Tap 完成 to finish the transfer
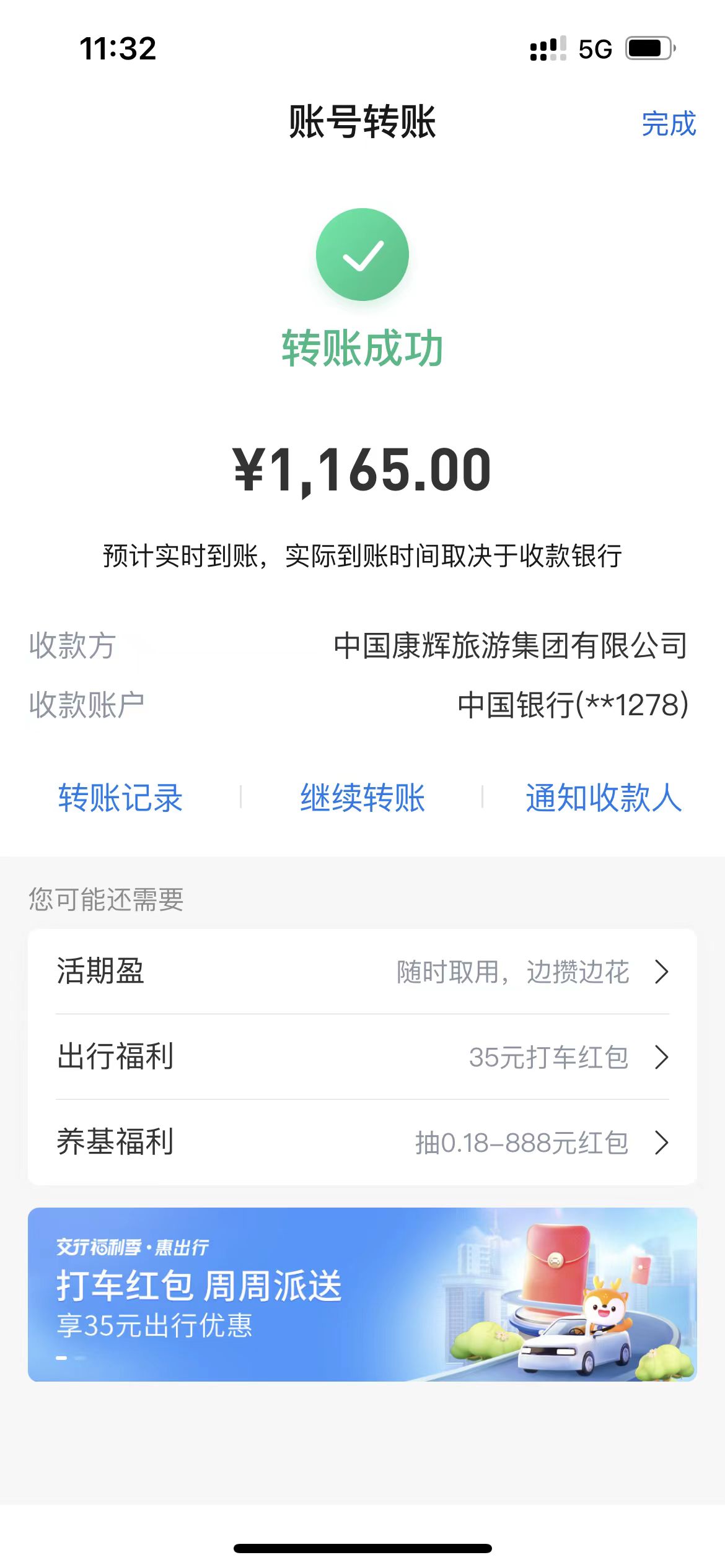This screenshot has height=1568, width=725. click(x=668, y=124)
